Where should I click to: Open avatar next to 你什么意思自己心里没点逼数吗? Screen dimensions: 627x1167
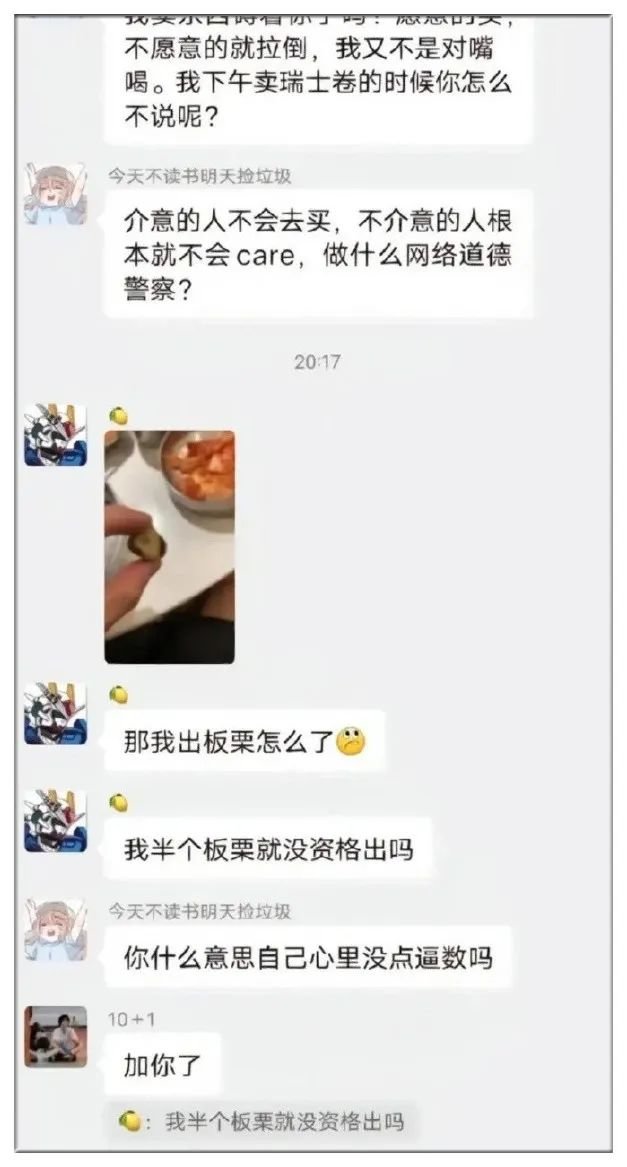[55, 928]
